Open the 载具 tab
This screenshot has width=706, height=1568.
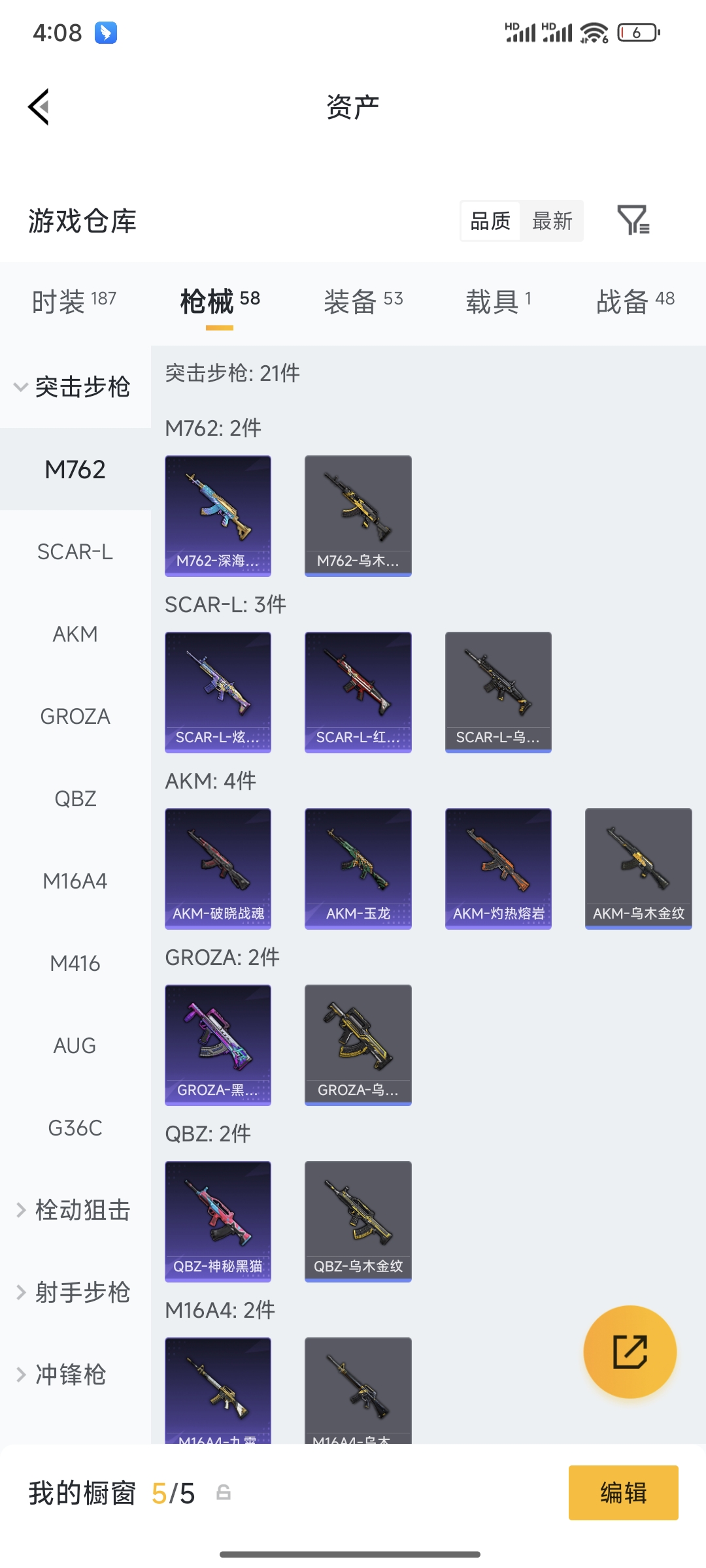(x=498, y=301)
